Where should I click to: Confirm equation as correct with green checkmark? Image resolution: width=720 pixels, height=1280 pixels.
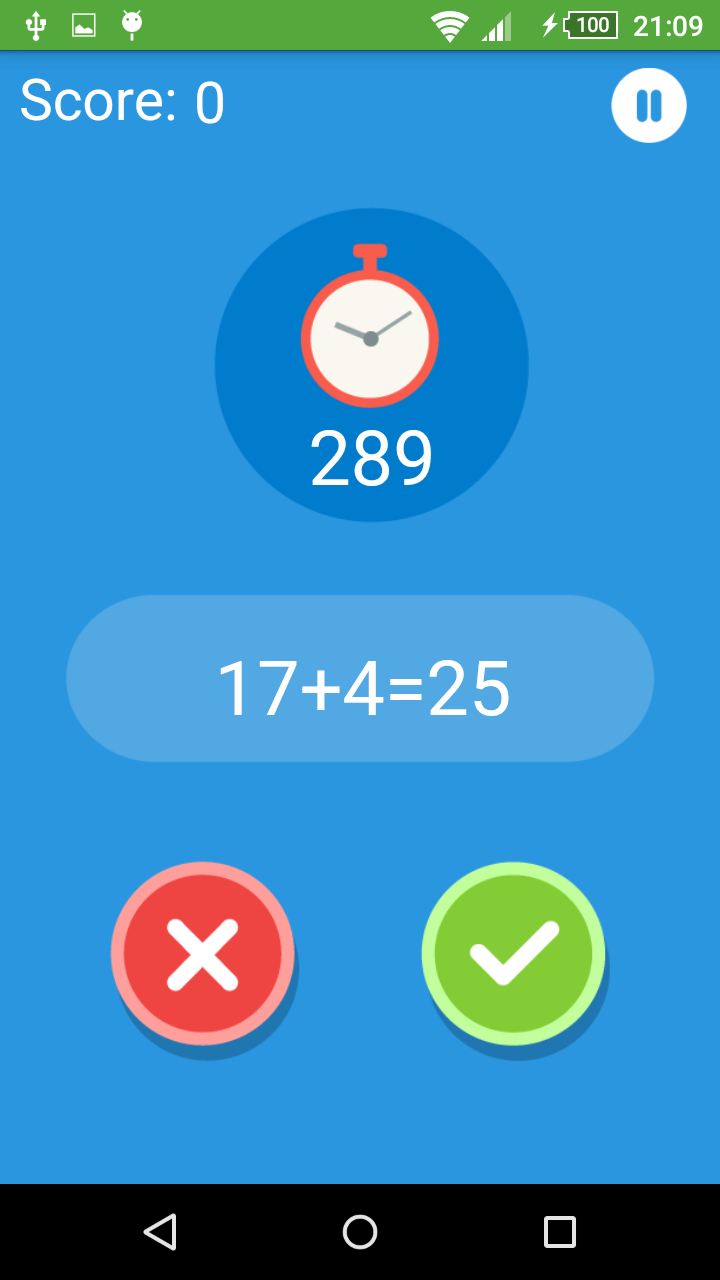513,953
